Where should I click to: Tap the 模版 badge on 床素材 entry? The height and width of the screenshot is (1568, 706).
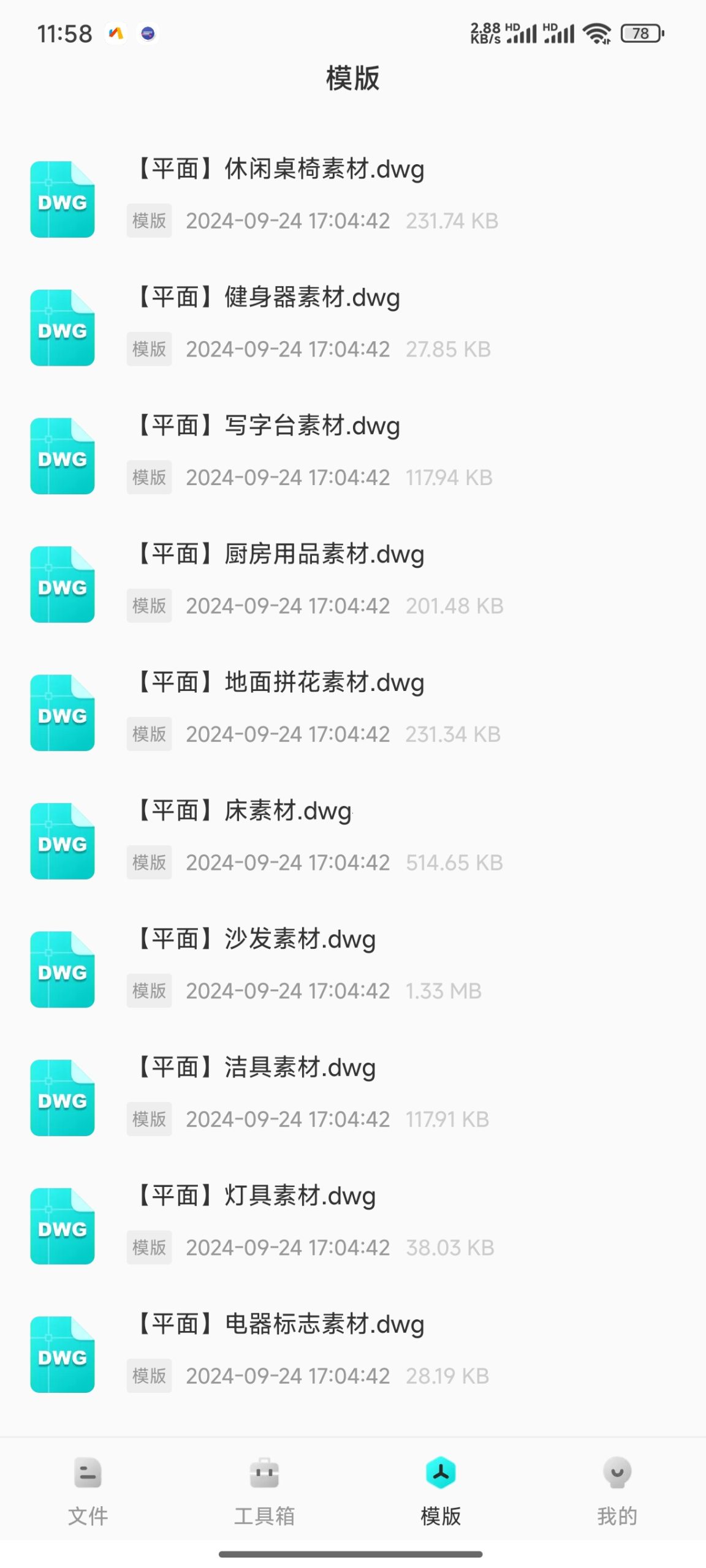coord(148,862)
